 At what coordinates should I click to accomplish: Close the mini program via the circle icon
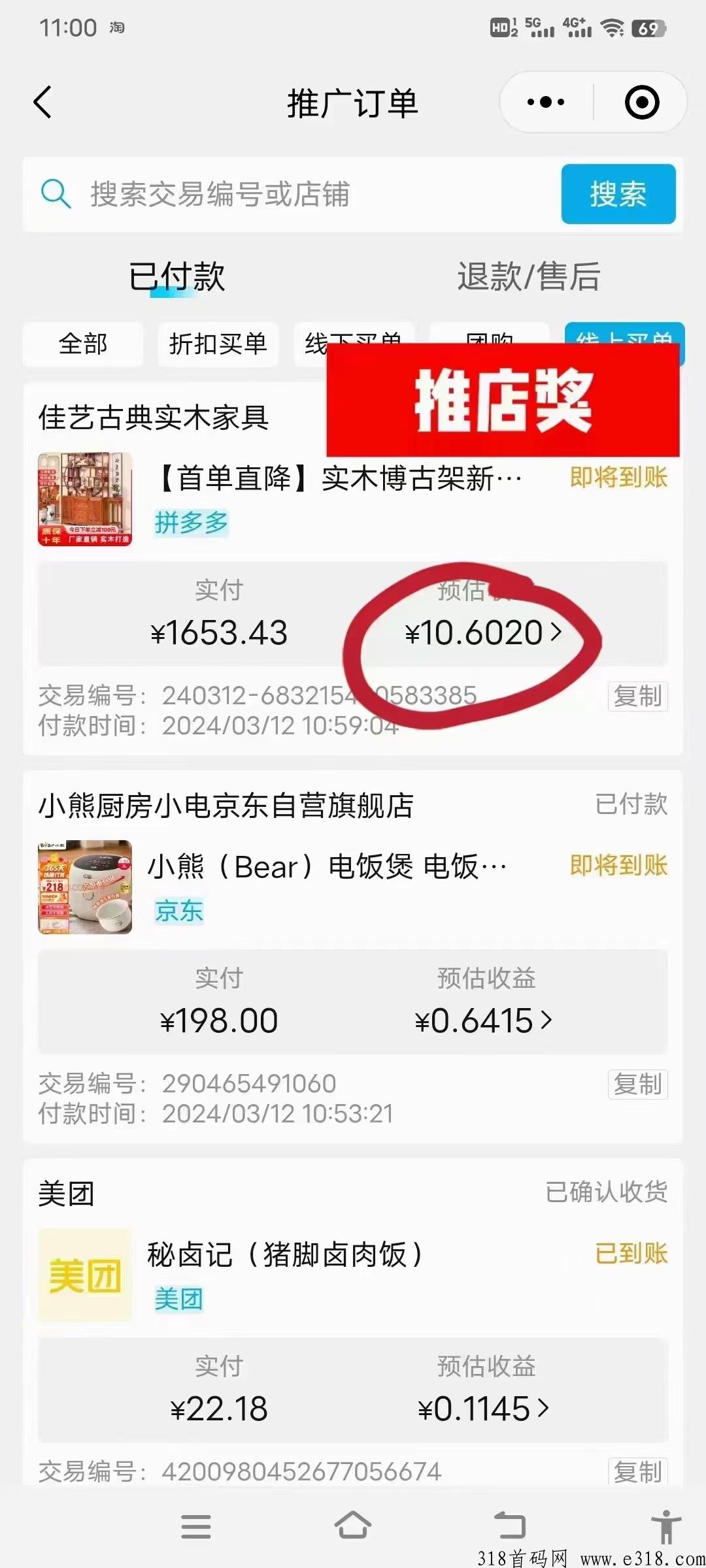click(642, 103)
